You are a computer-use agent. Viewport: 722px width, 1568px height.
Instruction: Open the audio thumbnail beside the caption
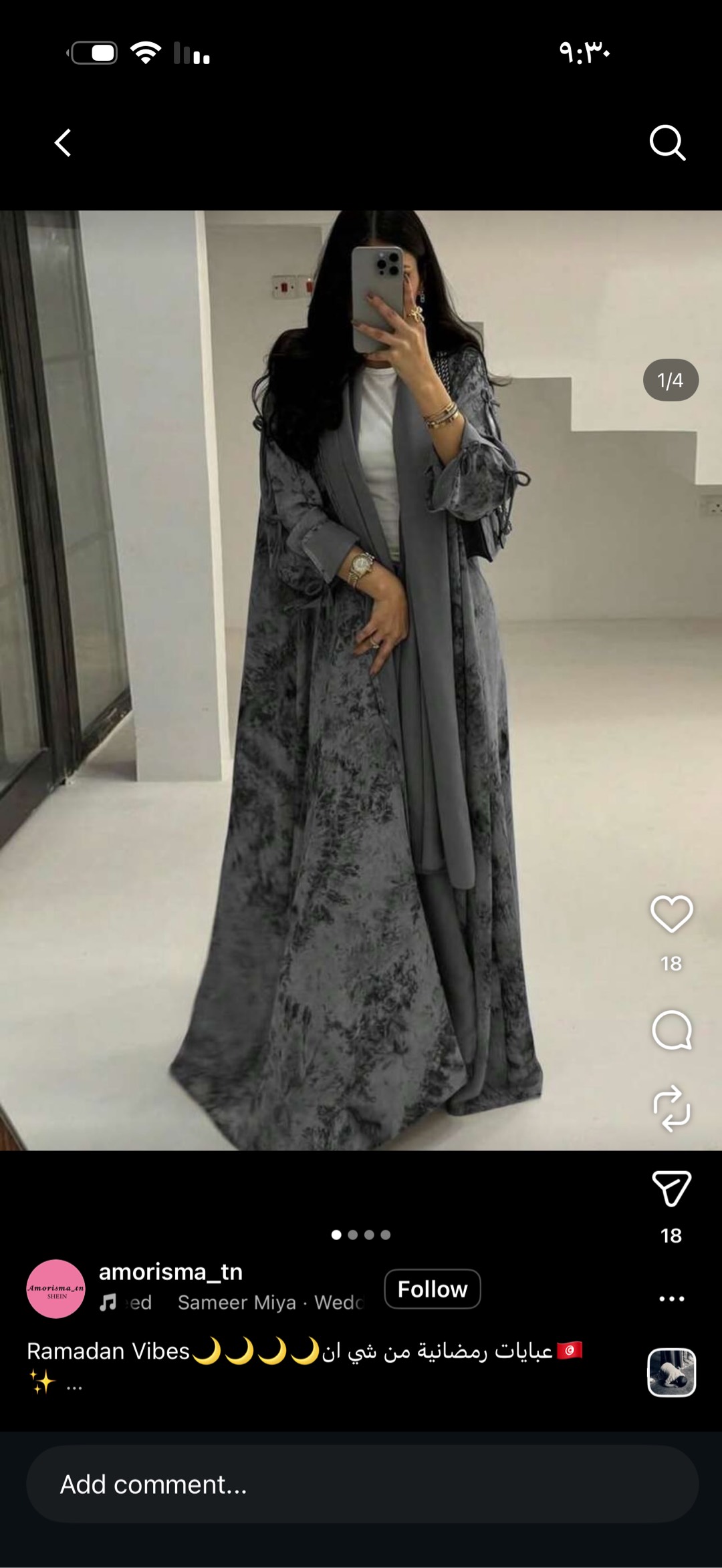pos(671,1372)
